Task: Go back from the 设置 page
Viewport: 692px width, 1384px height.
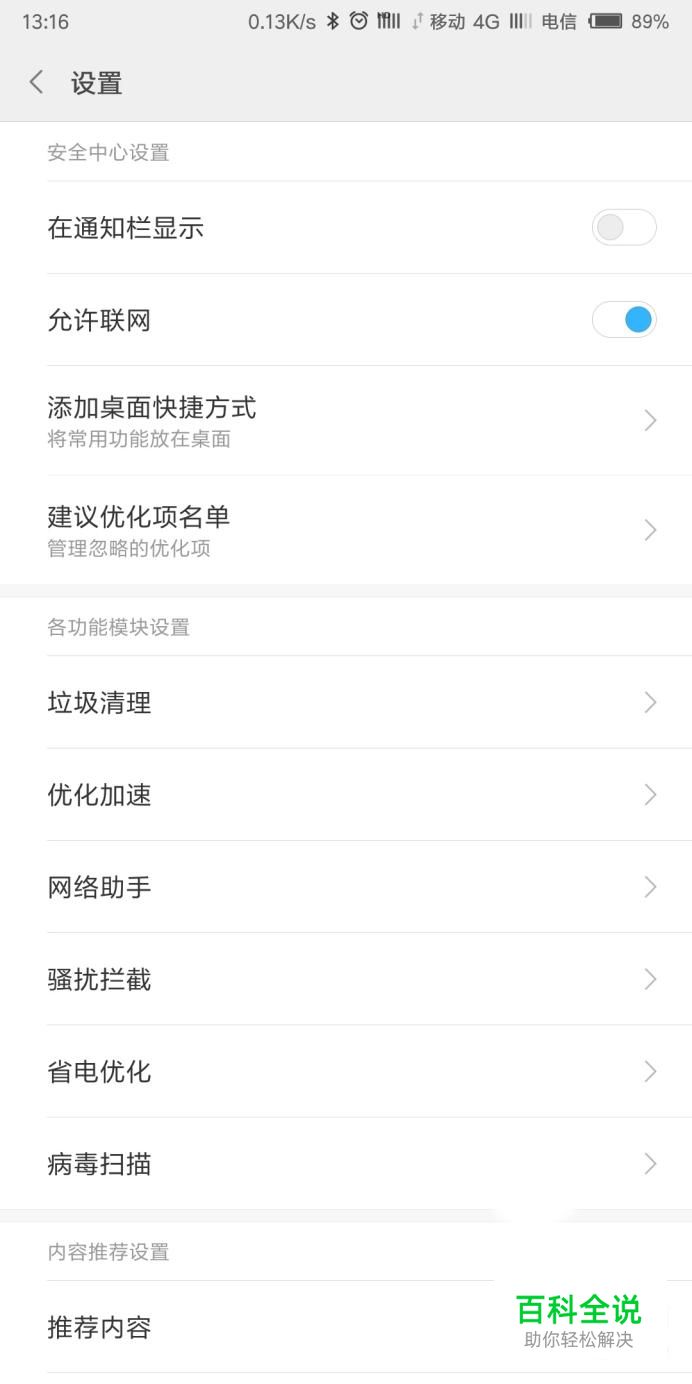Action: pos(37,82)
